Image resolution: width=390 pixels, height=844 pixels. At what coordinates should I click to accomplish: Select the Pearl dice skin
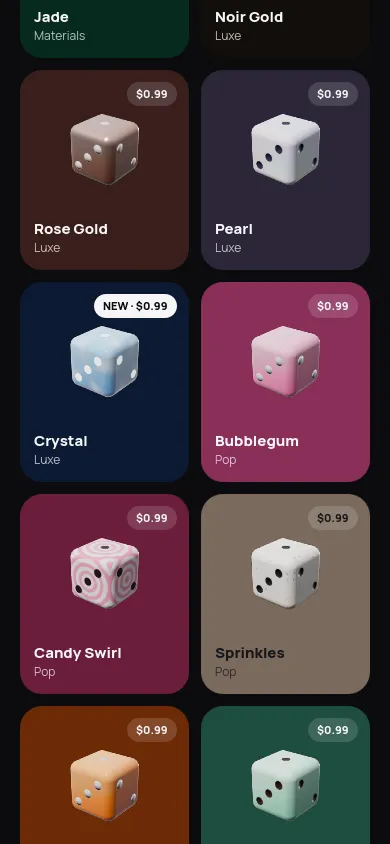(x=285, y=170)
